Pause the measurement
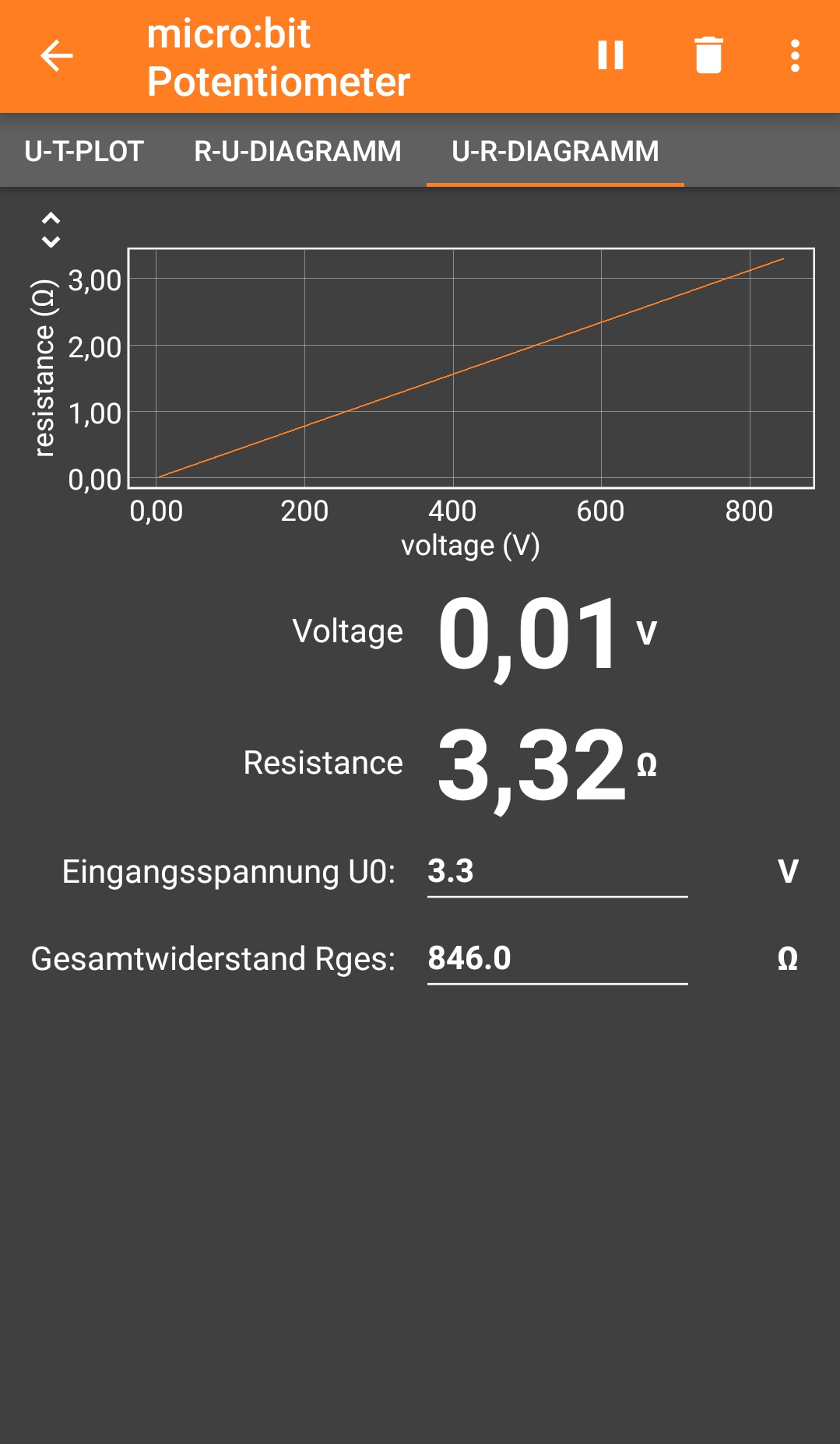The height and width of the screenshot is (1444, 840). click(610, 56)
